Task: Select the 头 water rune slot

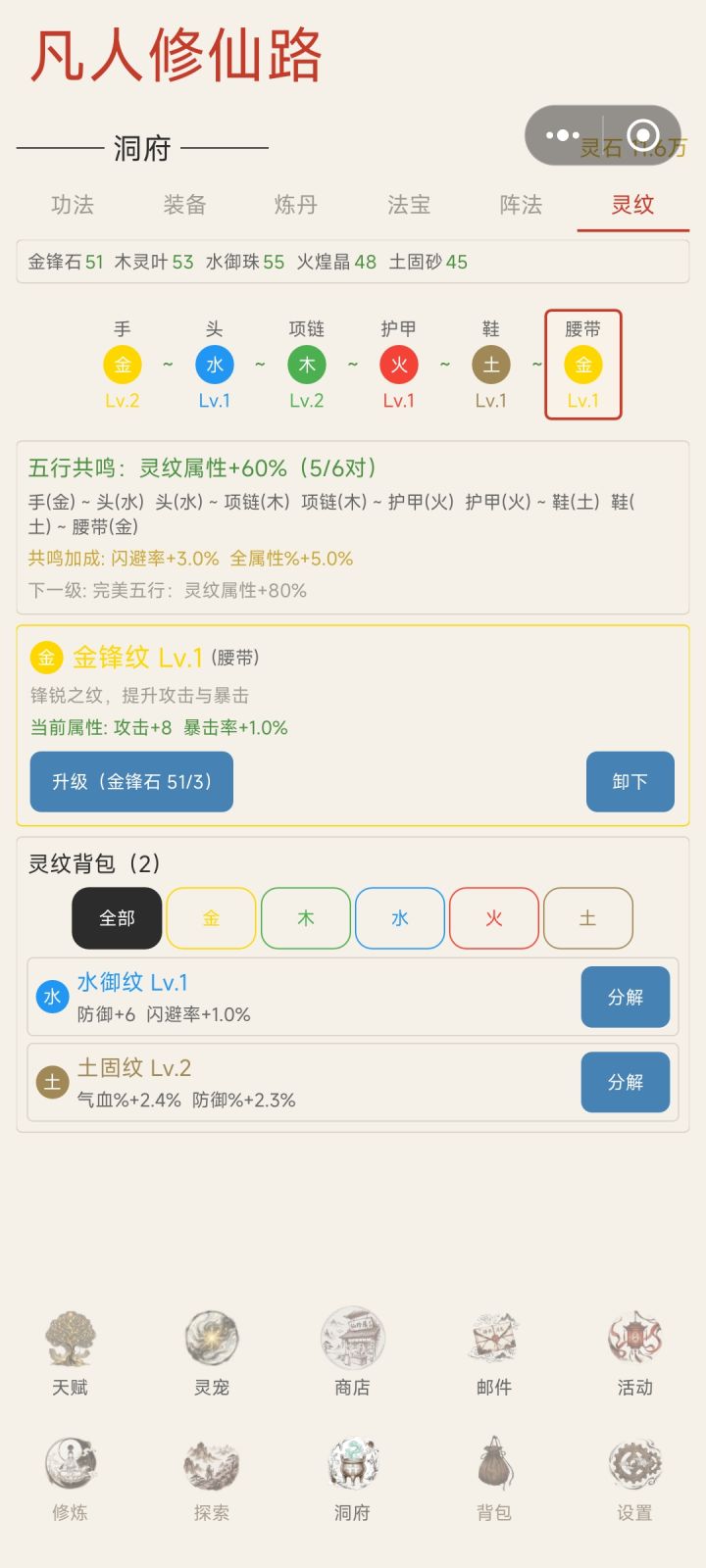Action: click(x=214, y=365)
